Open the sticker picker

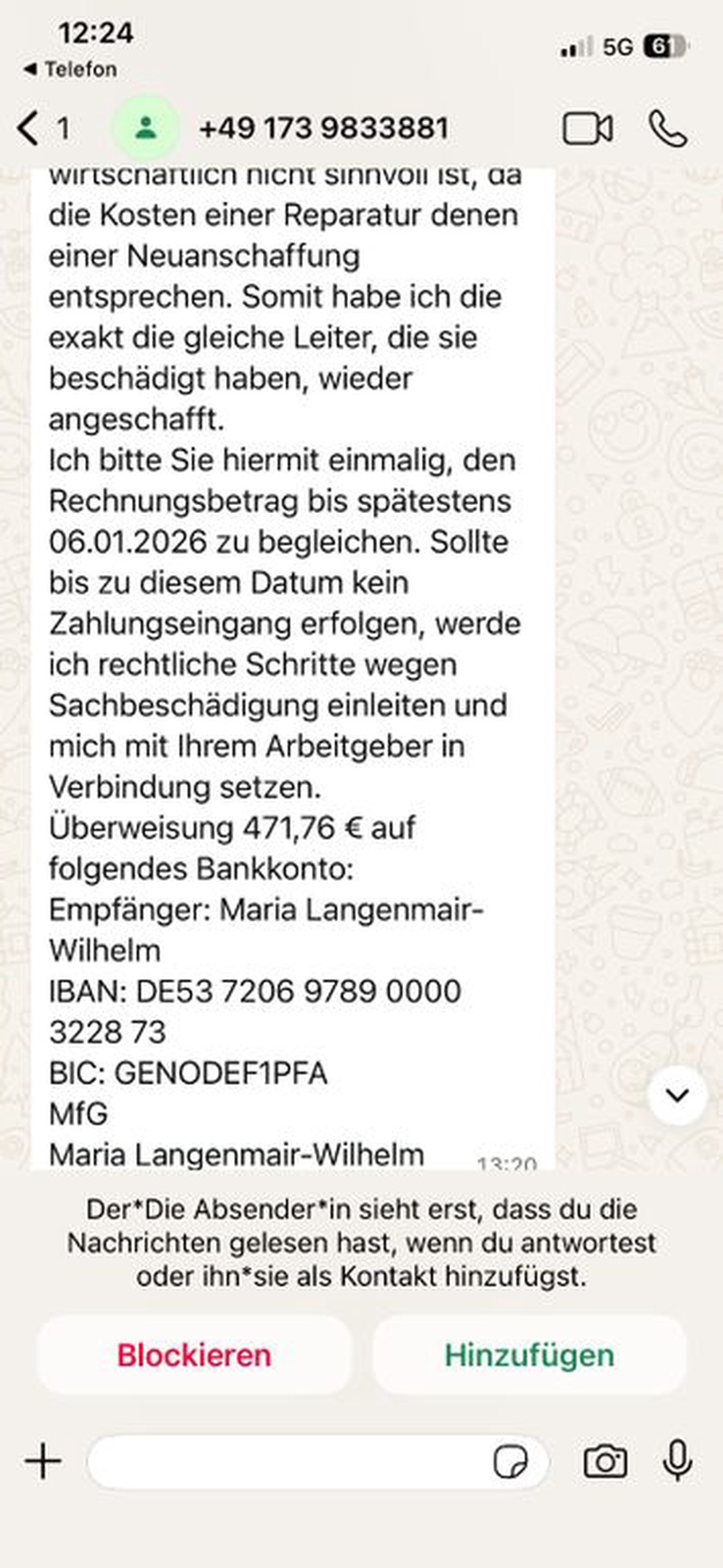pyautogui.click(x=511, y=1461)
